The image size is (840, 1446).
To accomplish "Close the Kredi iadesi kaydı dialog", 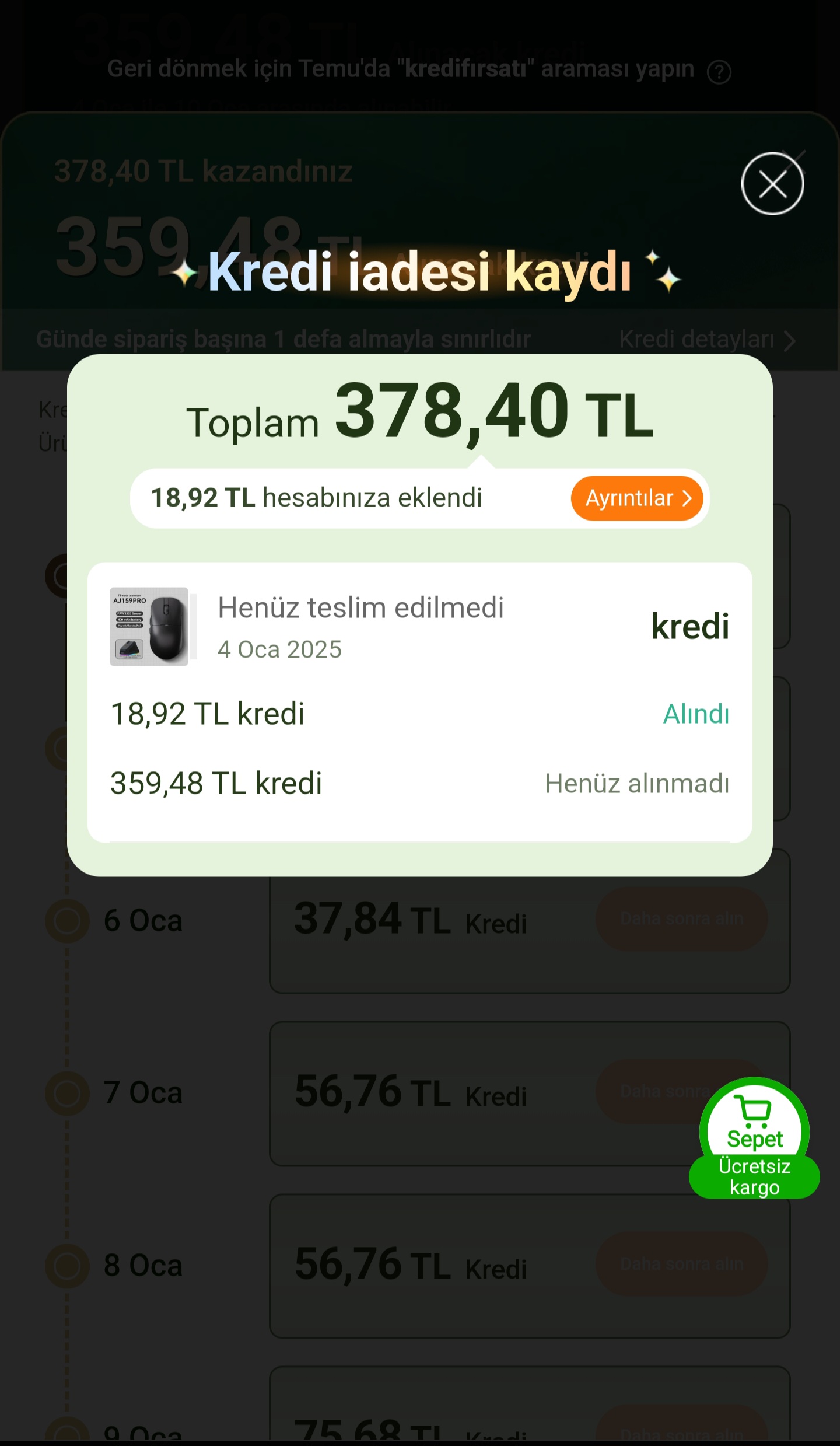I will (772, 184).
